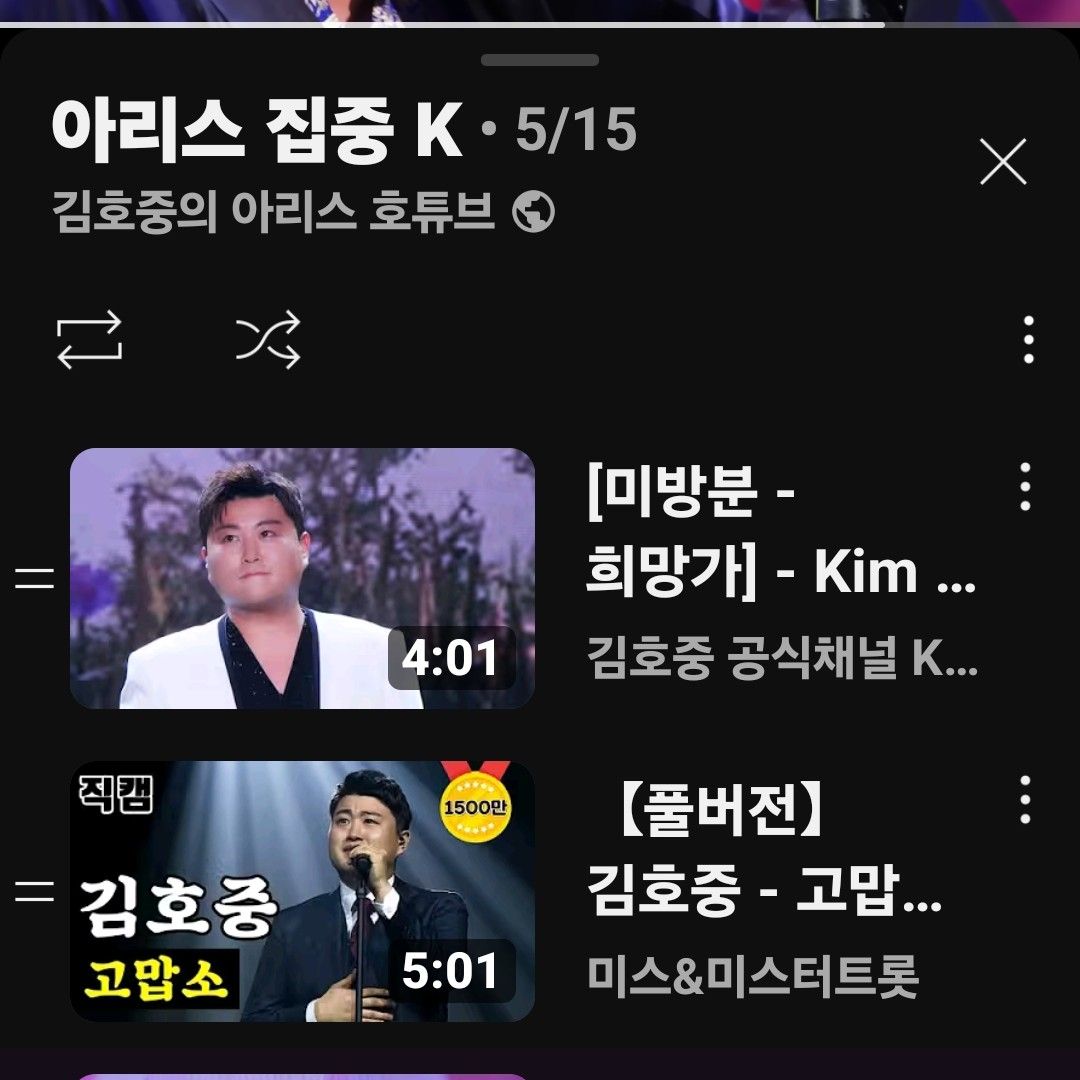Open options for the 미방분 희망가 video

1025,488
